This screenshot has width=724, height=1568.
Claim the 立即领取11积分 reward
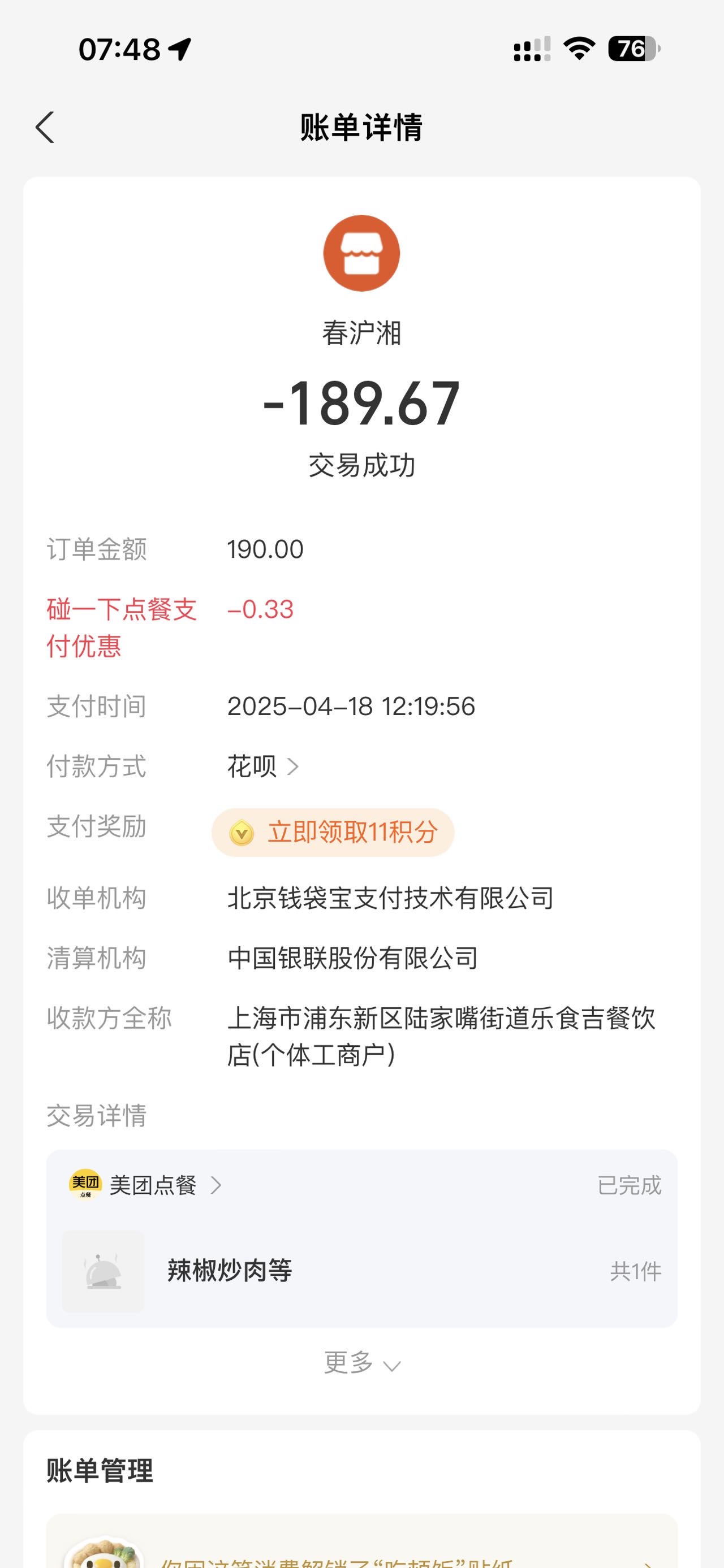tap(333, 832)
